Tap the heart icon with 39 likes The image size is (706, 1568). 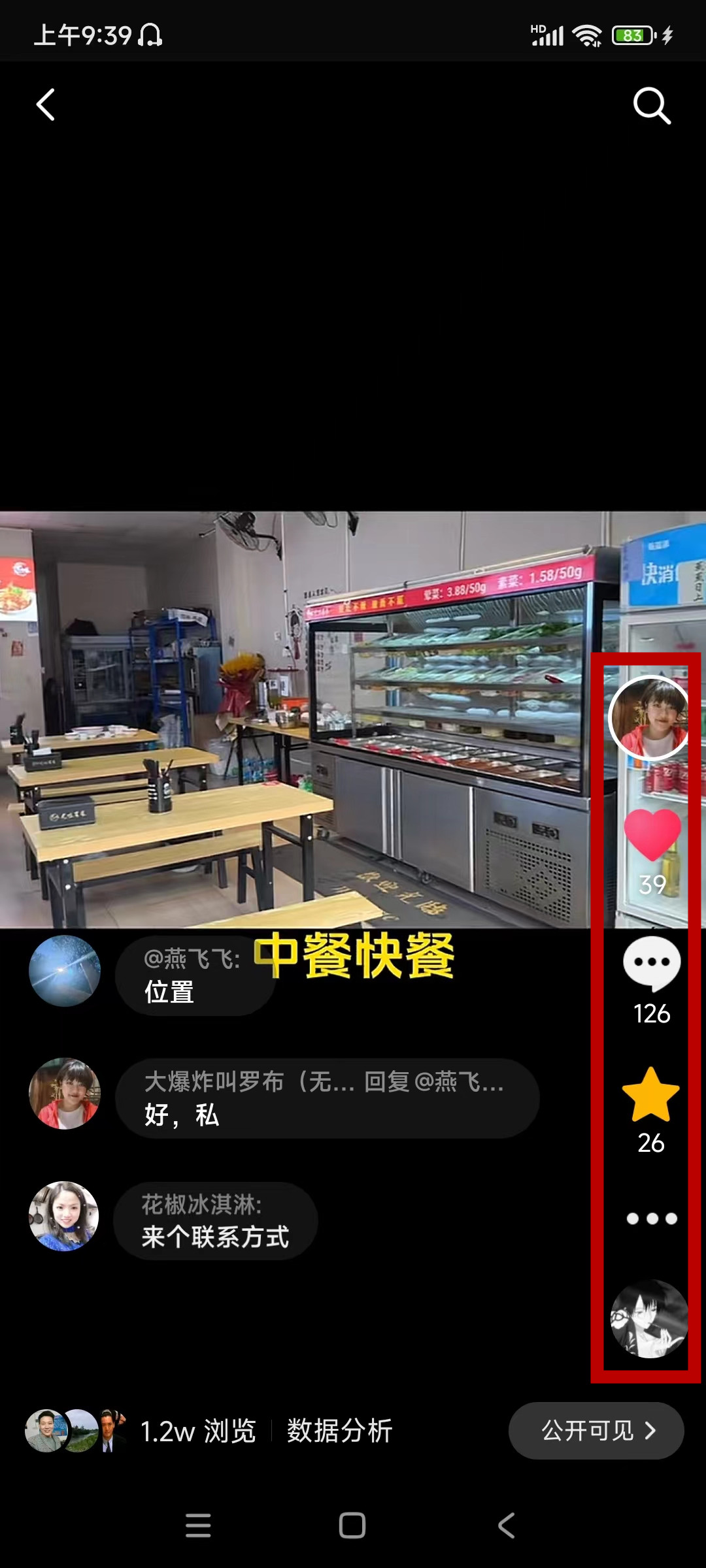point(652,836)
